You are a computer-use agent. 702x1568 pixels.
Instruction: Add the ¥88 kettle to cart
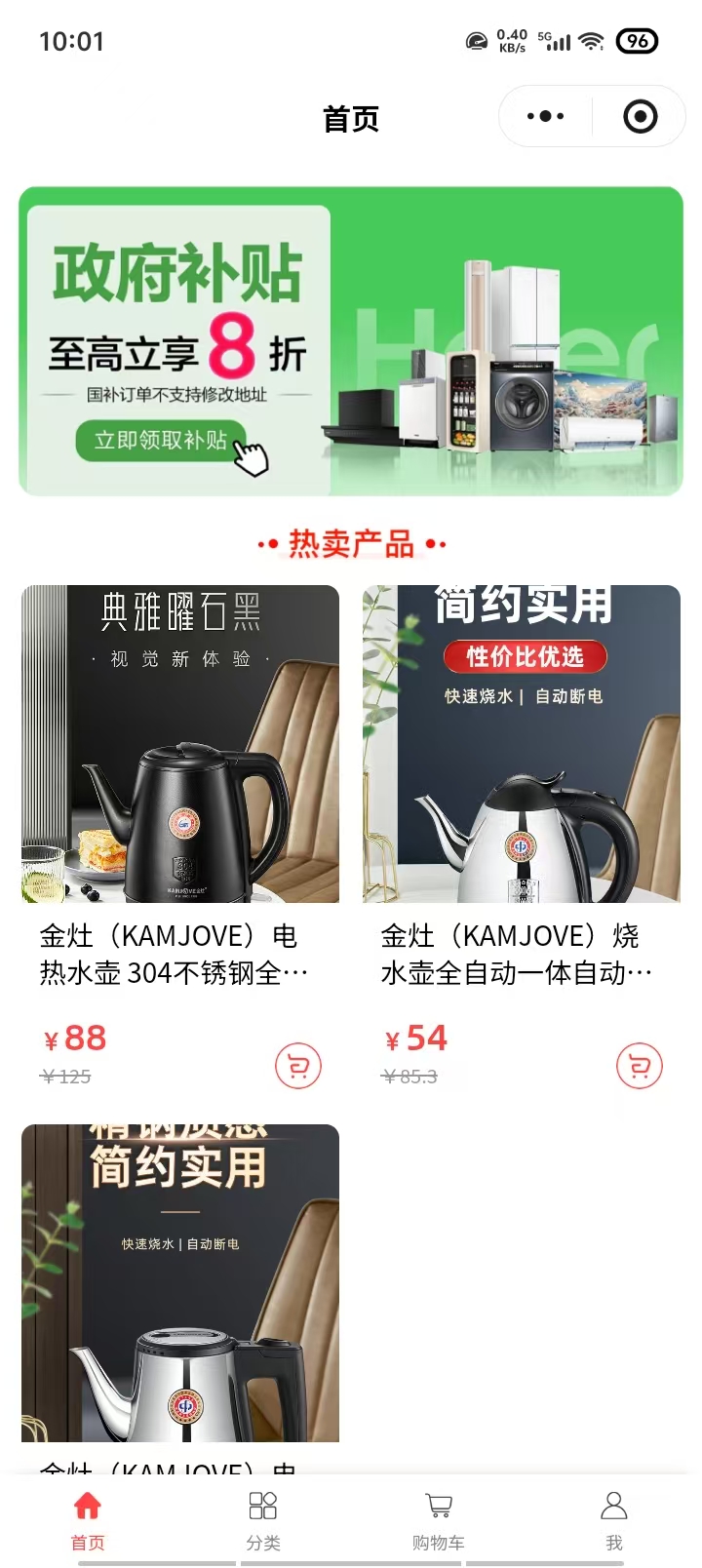pos(298,1066)
